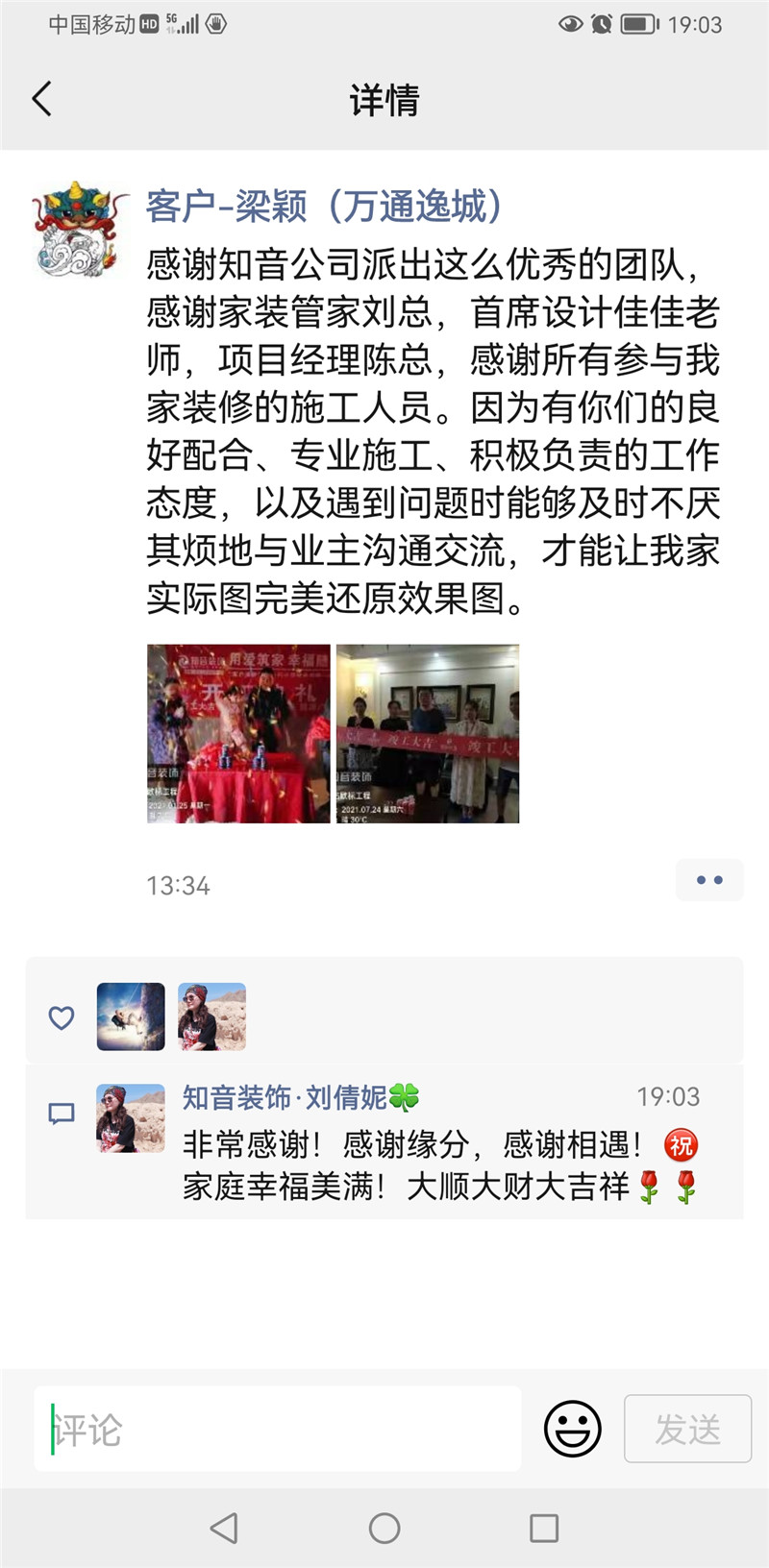
Task: Open system recent apps square
Action: pyautogui.click(x=544, y=1528)
